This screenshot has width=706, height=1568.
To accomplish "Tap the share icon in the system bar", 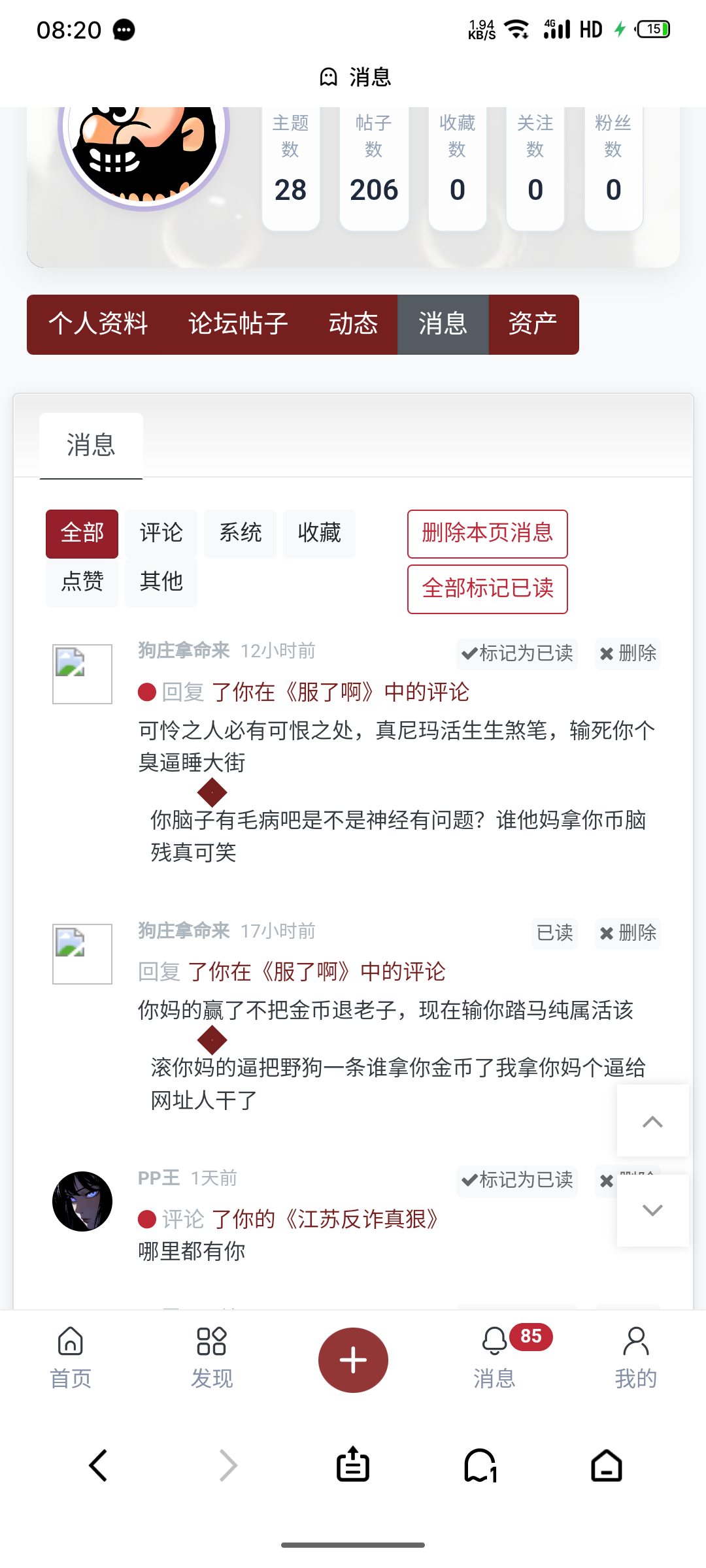I will coord(353,1465).
